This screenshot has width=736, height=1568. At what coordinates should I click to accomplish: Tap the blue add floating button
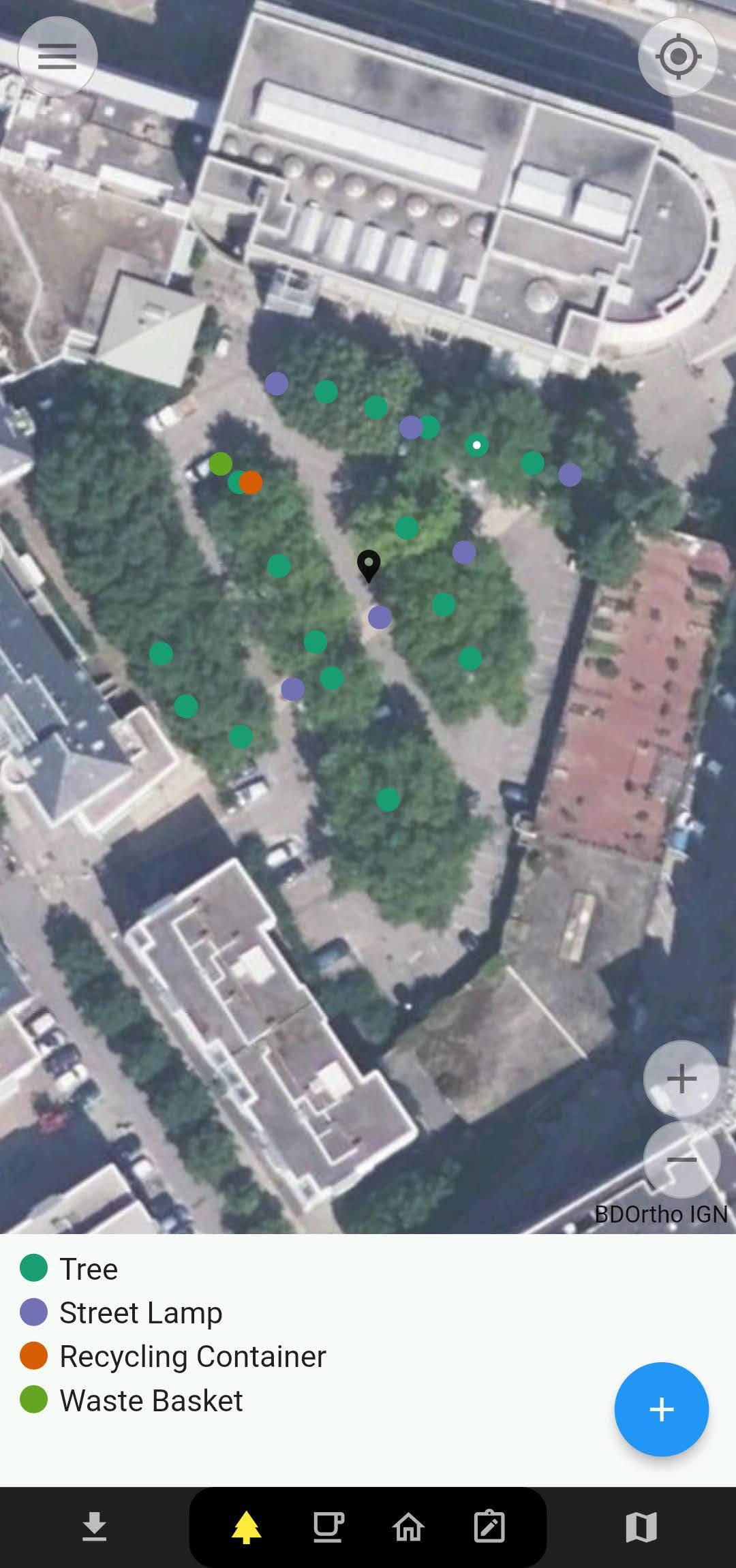[661, 1409]
